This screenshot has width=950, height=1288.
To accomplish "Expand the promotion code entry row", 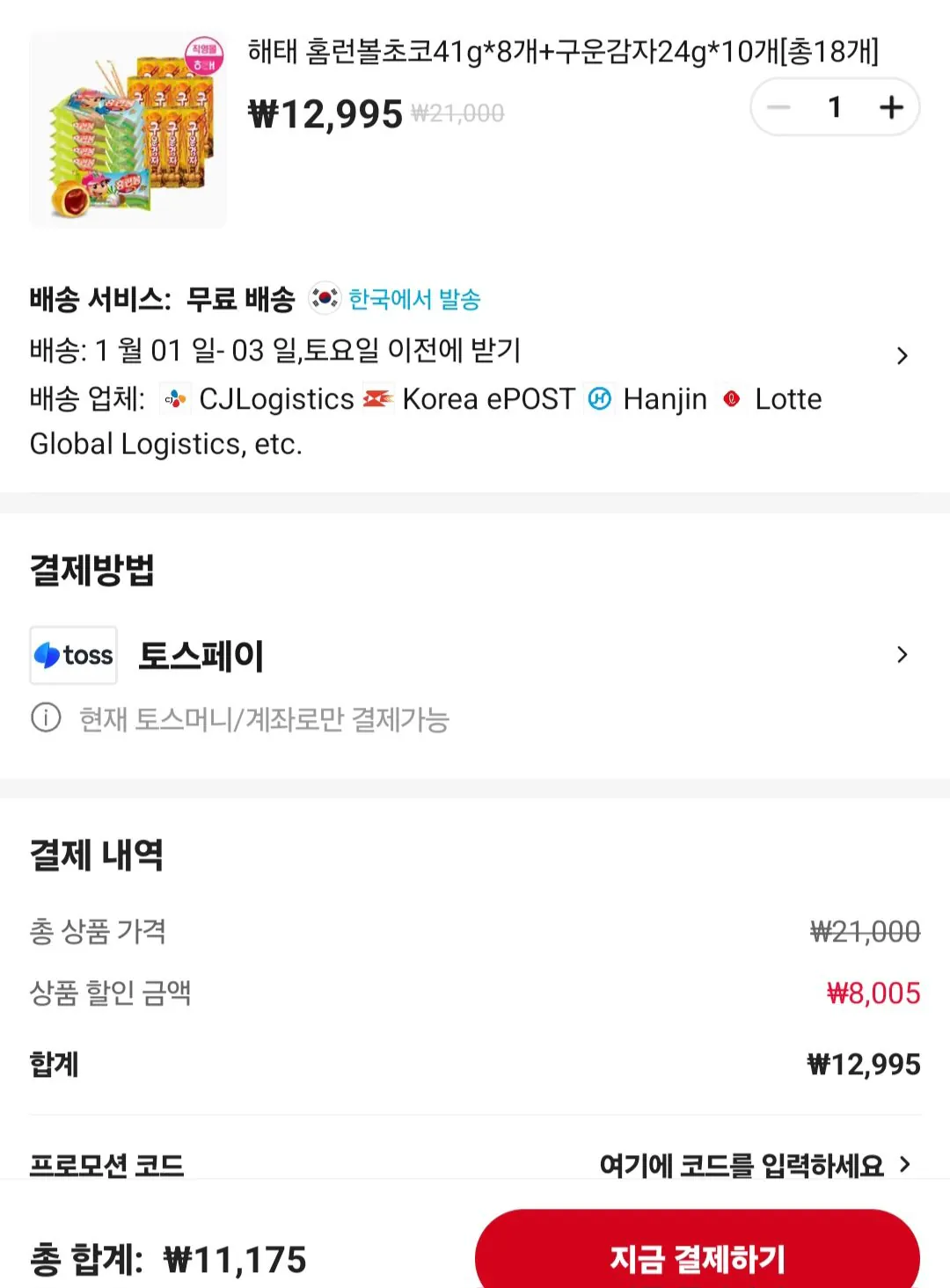I will pos(907,1164).
